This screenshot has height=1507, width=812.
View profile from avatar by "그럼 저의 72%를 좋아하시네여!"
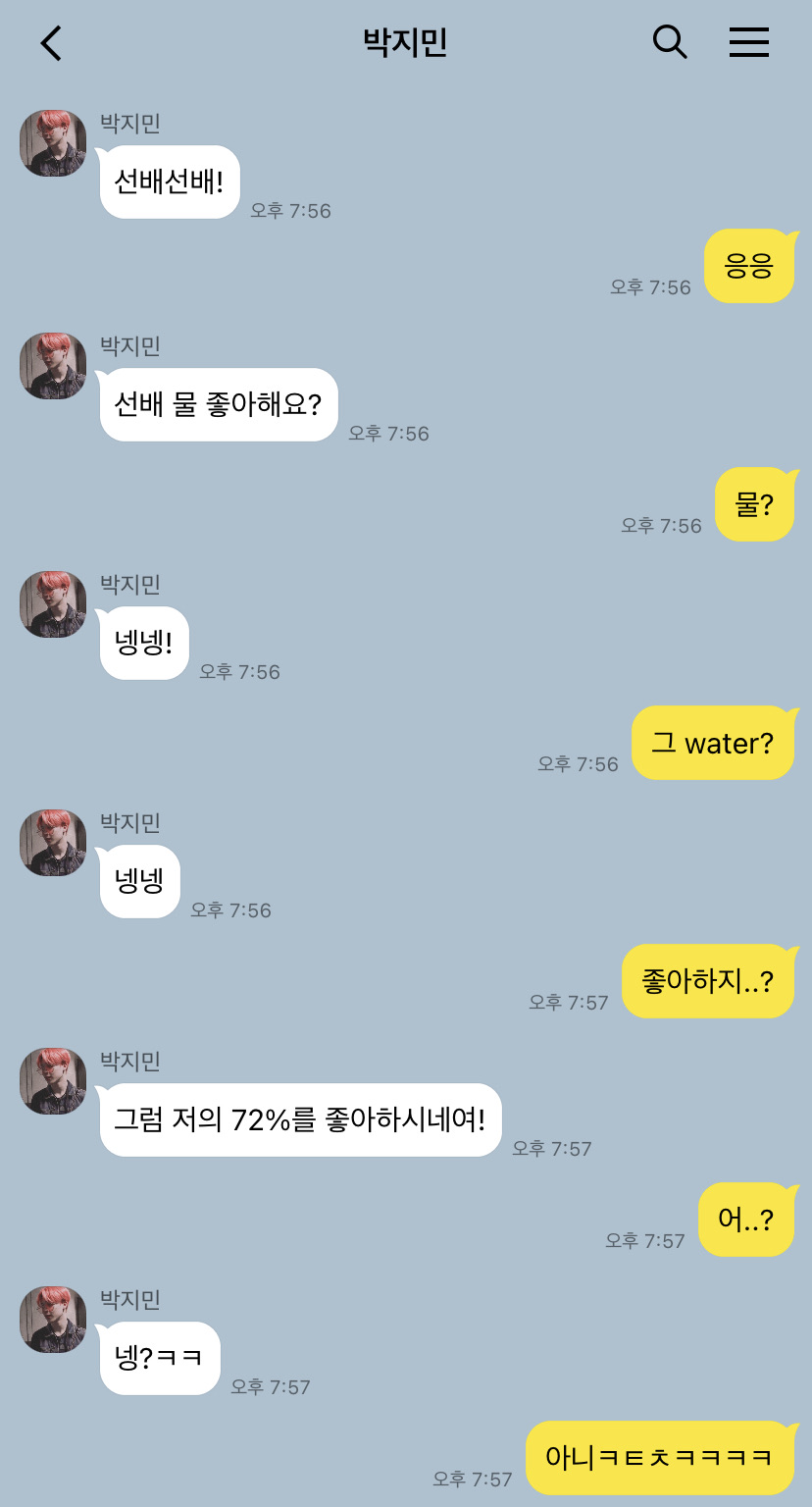[x=53, y=1081]
